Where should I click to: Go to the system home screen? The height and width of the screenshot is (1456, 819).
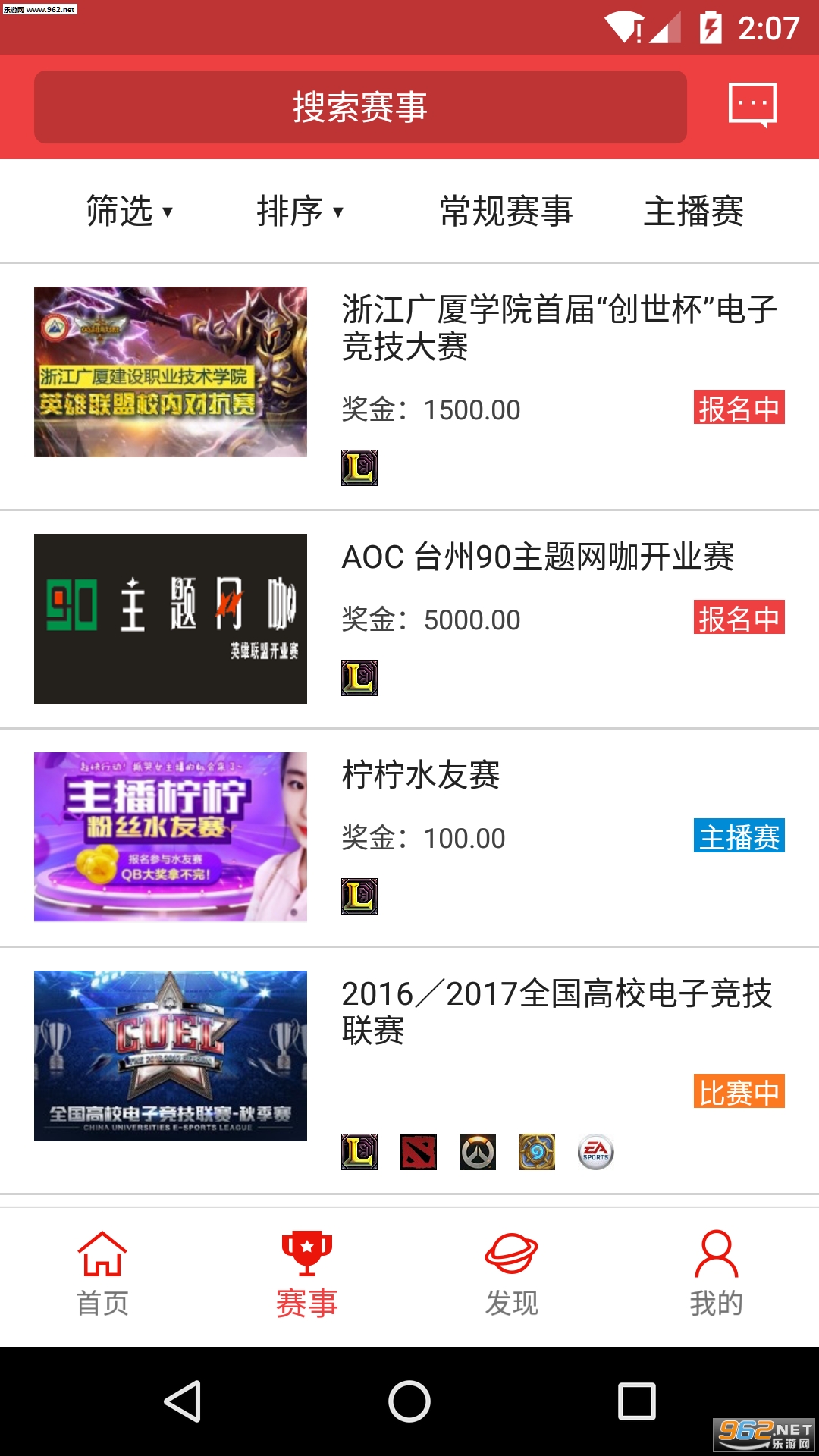point(409,1401)
